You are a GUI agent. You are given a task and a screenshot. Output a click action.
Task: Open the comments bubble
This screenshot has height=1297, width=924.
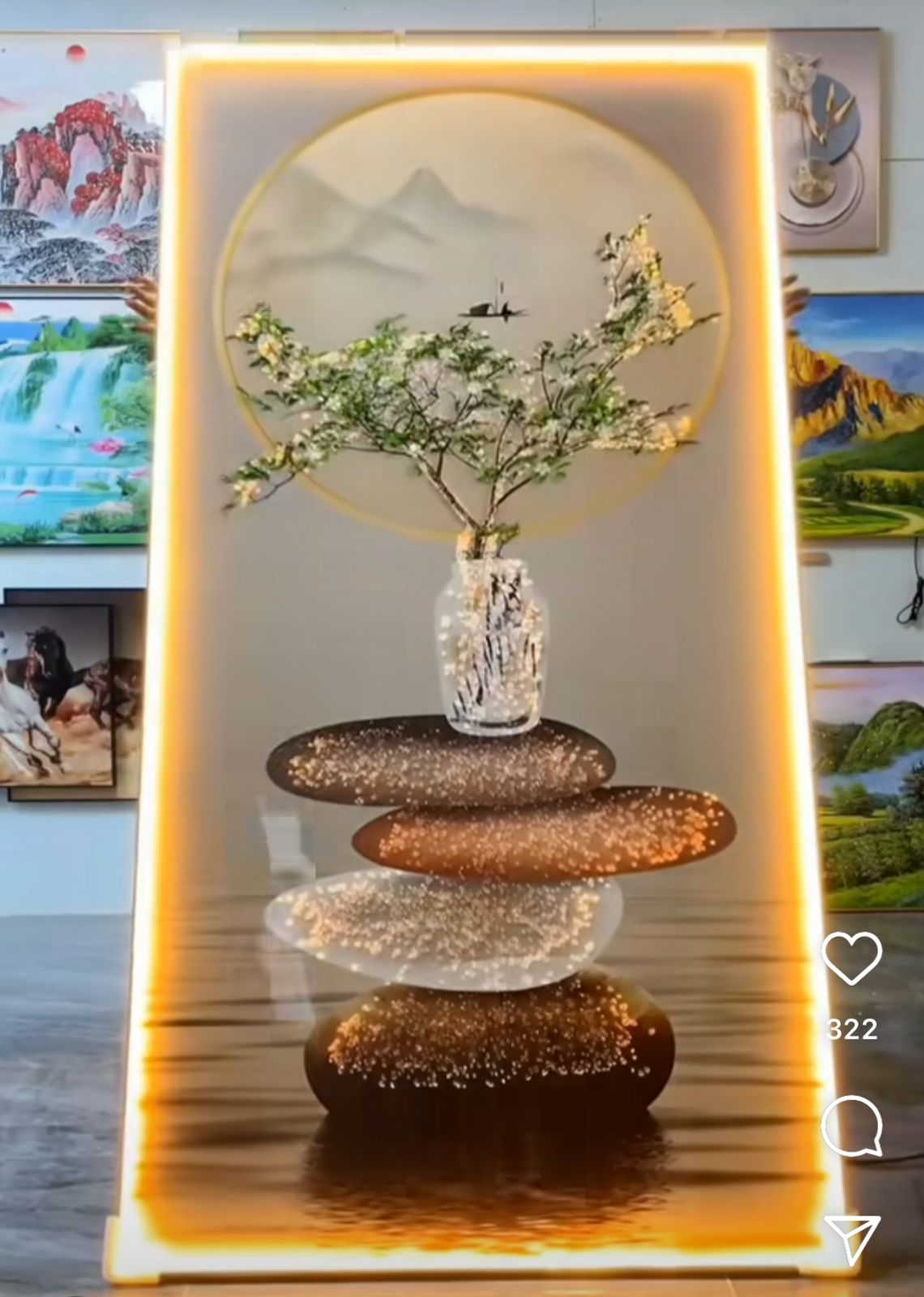pyautogui.click(x=851, y=1124)
